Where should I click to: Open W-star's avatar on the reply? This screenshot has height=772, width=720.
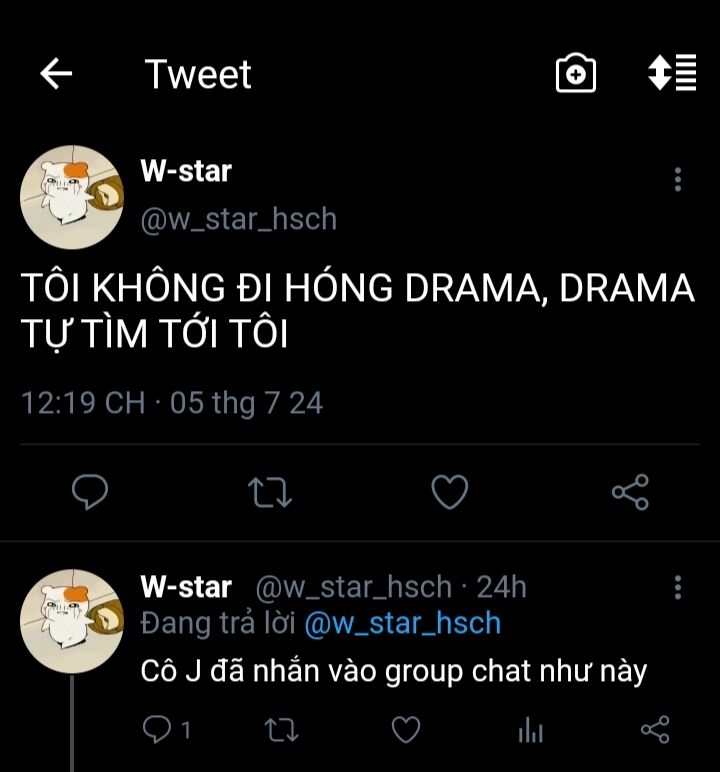(x=70, y=620)
